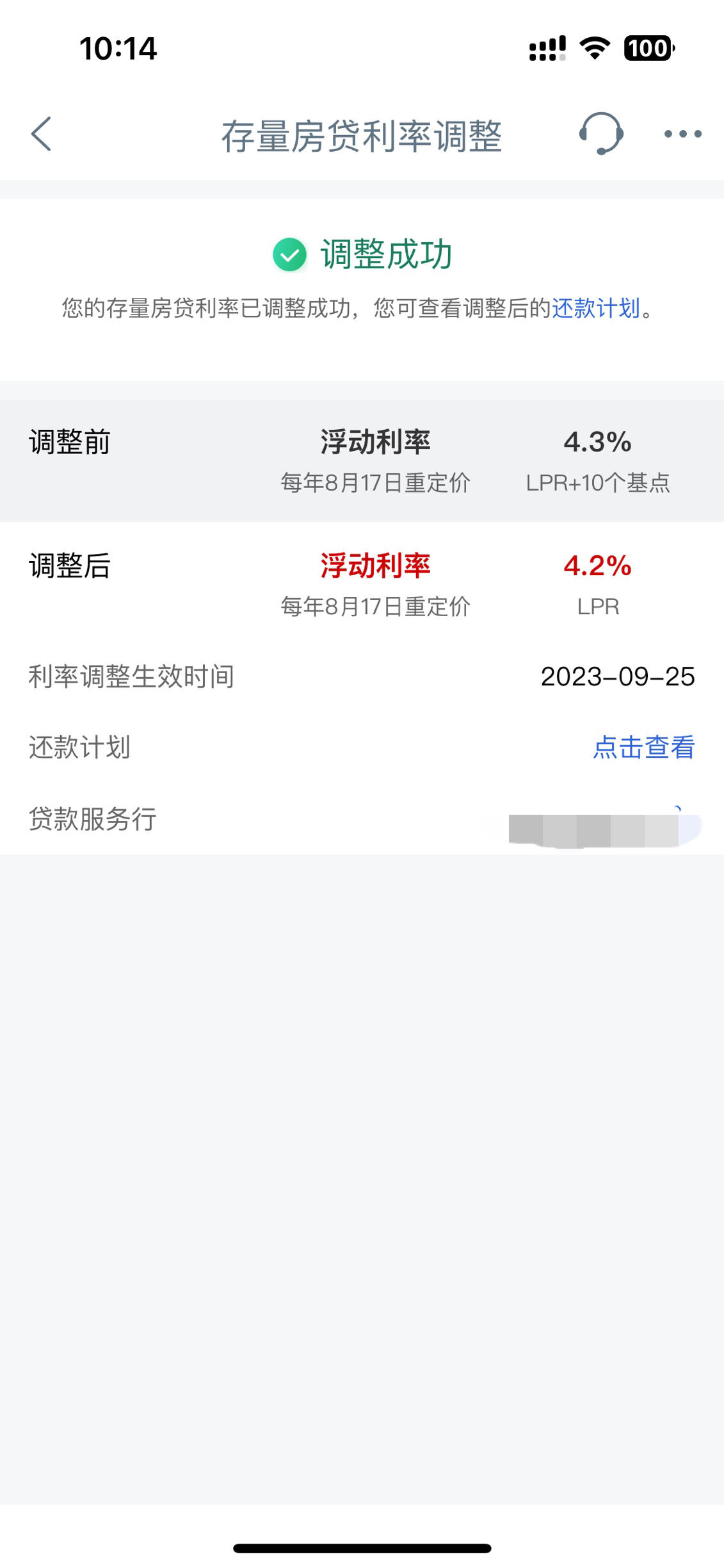The image size is (724, 1568).
Task: Tap 点击查看 to view repayment plan
Action: point(643,747)
